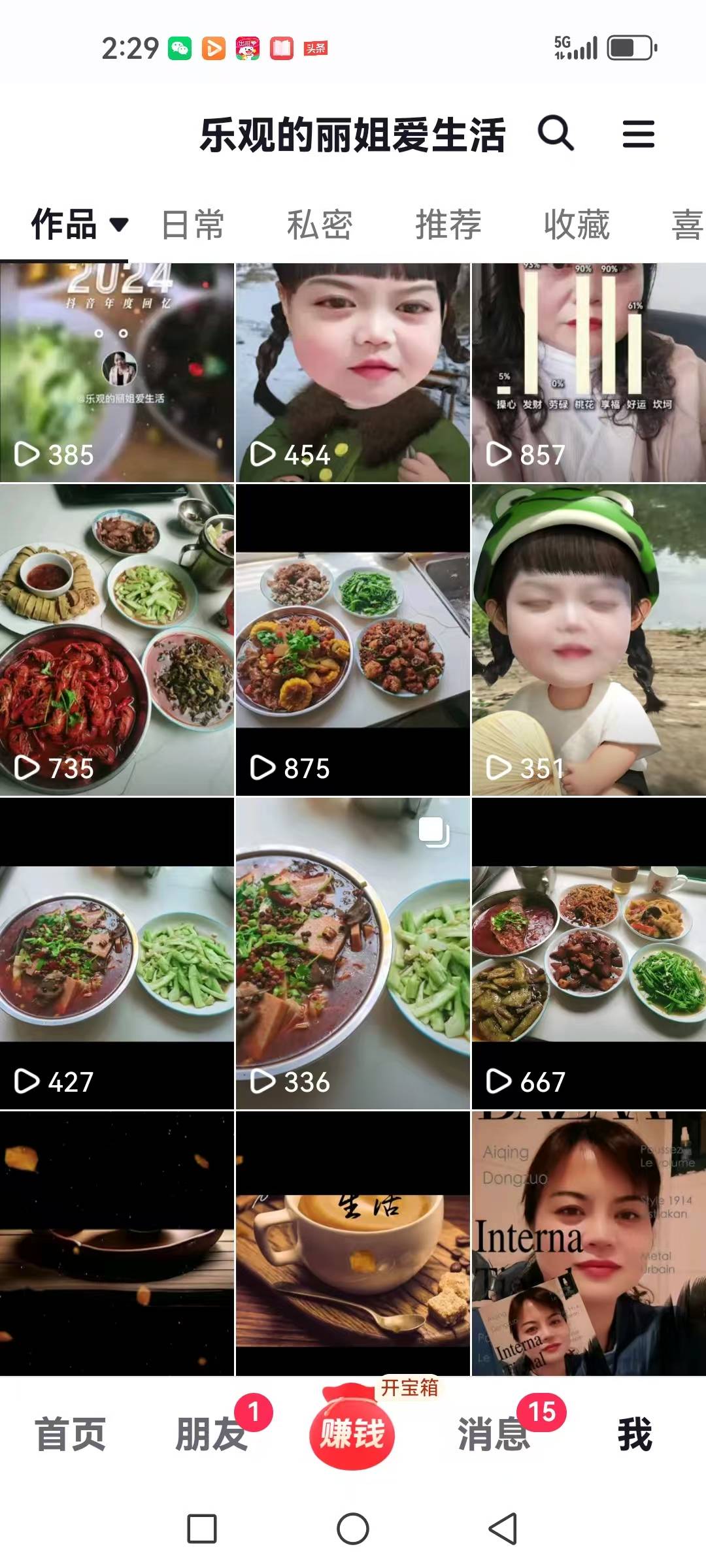Open 消息 messages with 15 unread

tap(494, 1433)
